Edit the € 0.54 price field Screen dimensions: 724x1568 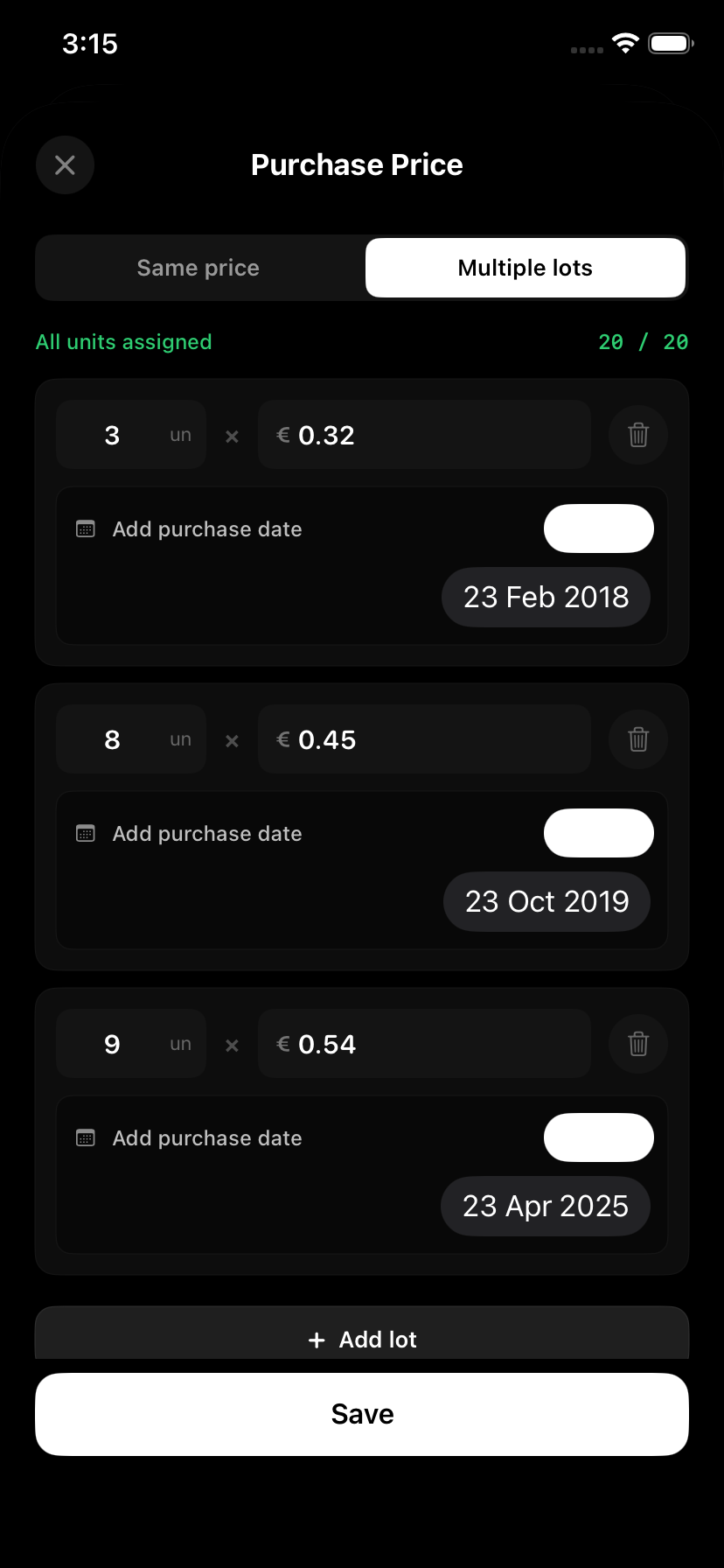[424, 1044]
